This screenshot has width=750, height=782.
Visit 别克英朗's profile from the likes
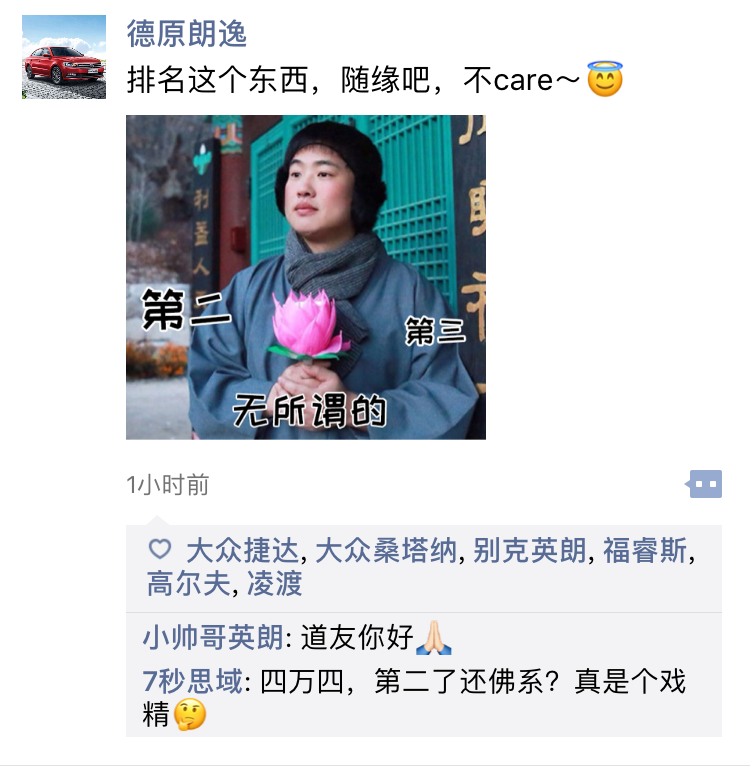click(x=530, y=550)
